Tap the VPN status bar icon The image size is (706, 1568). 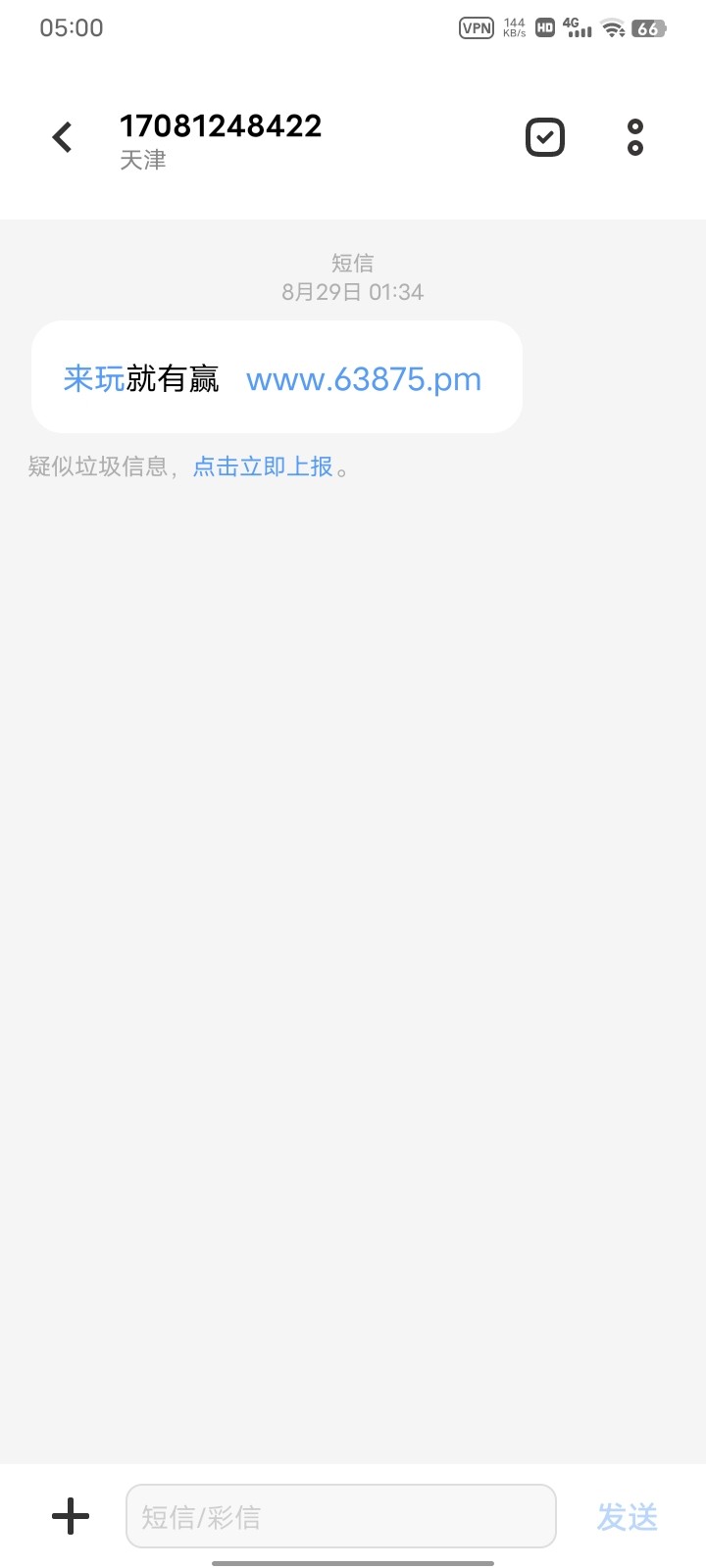477,28
